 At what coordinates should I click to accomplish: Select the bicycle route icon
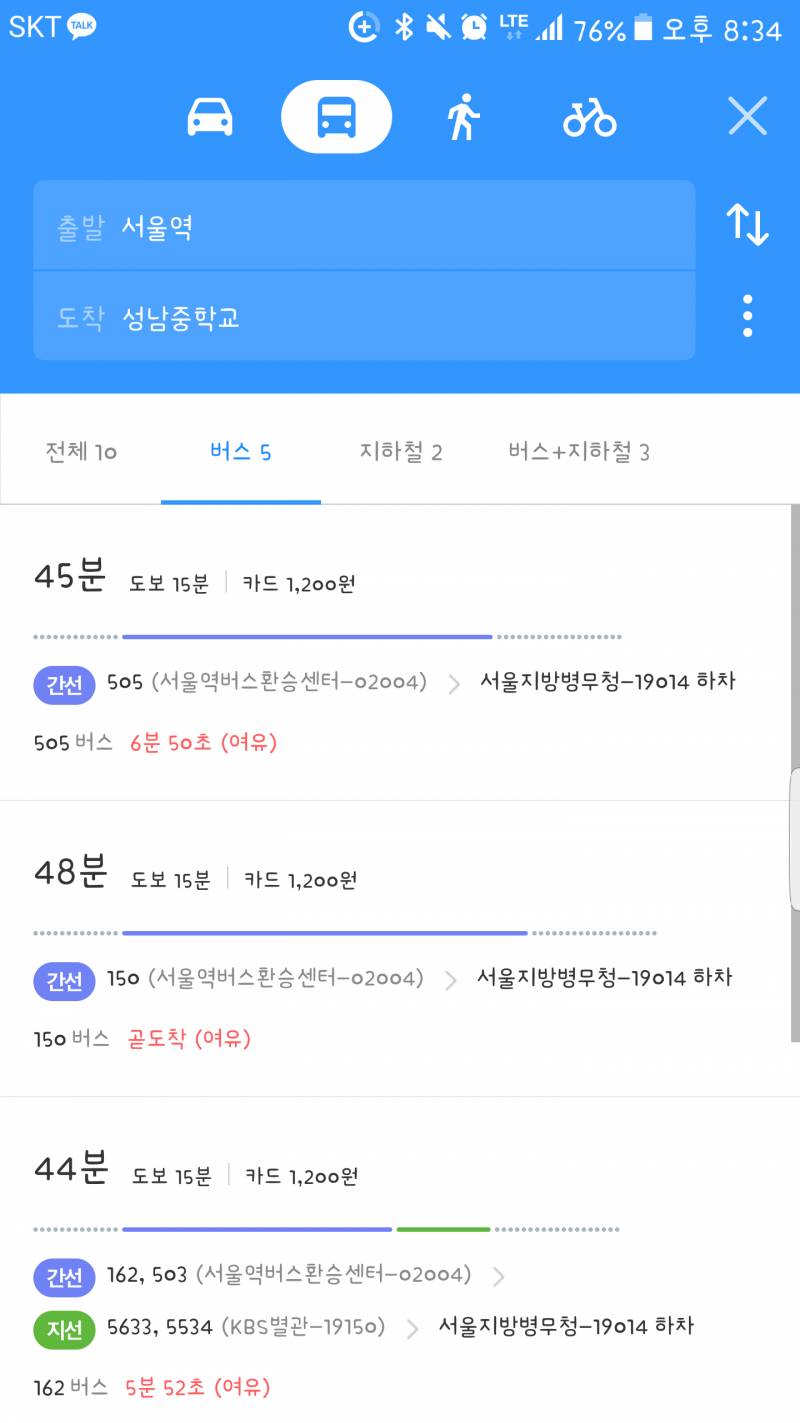pyautogui.click(x=590, y=116)
